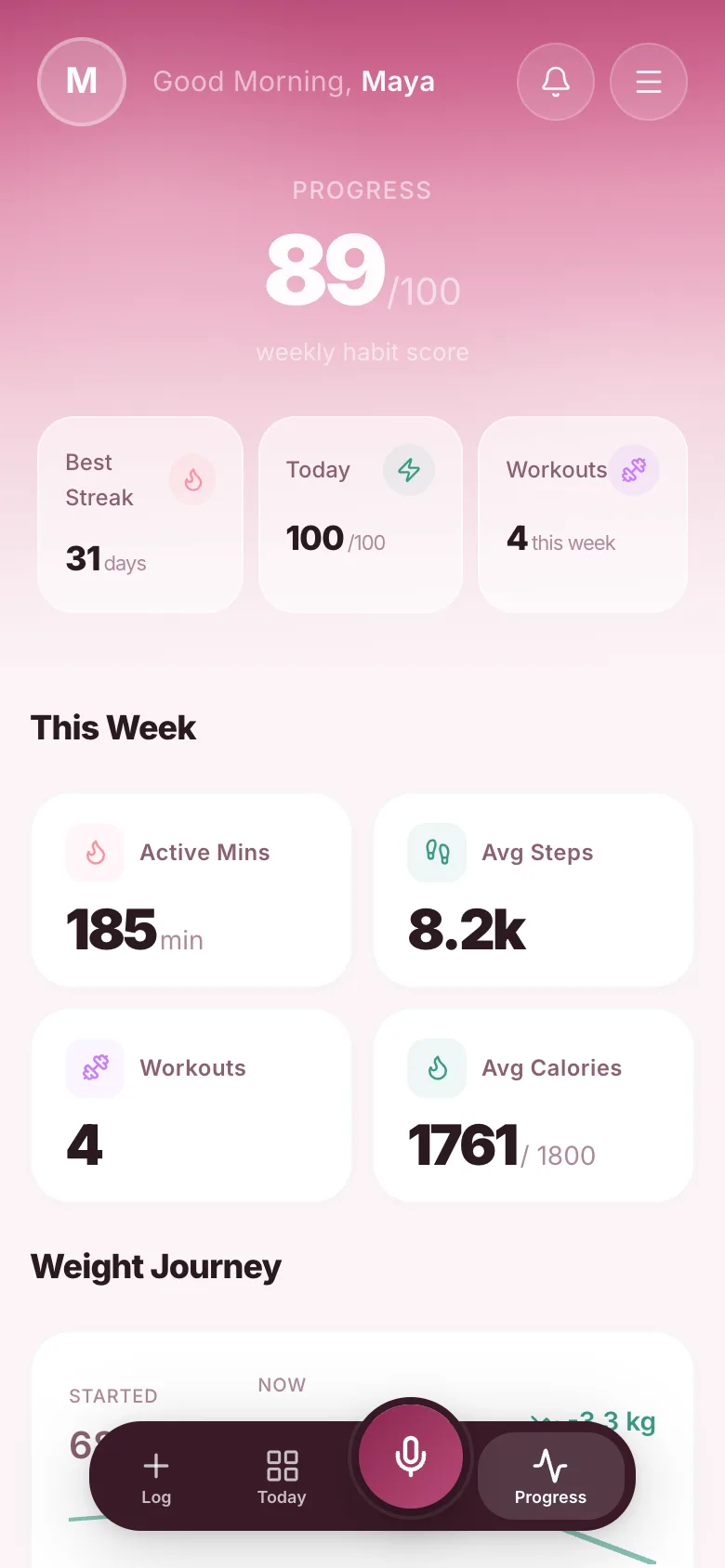Tap the profile avatar M
725x1568 pixels.
82,82
